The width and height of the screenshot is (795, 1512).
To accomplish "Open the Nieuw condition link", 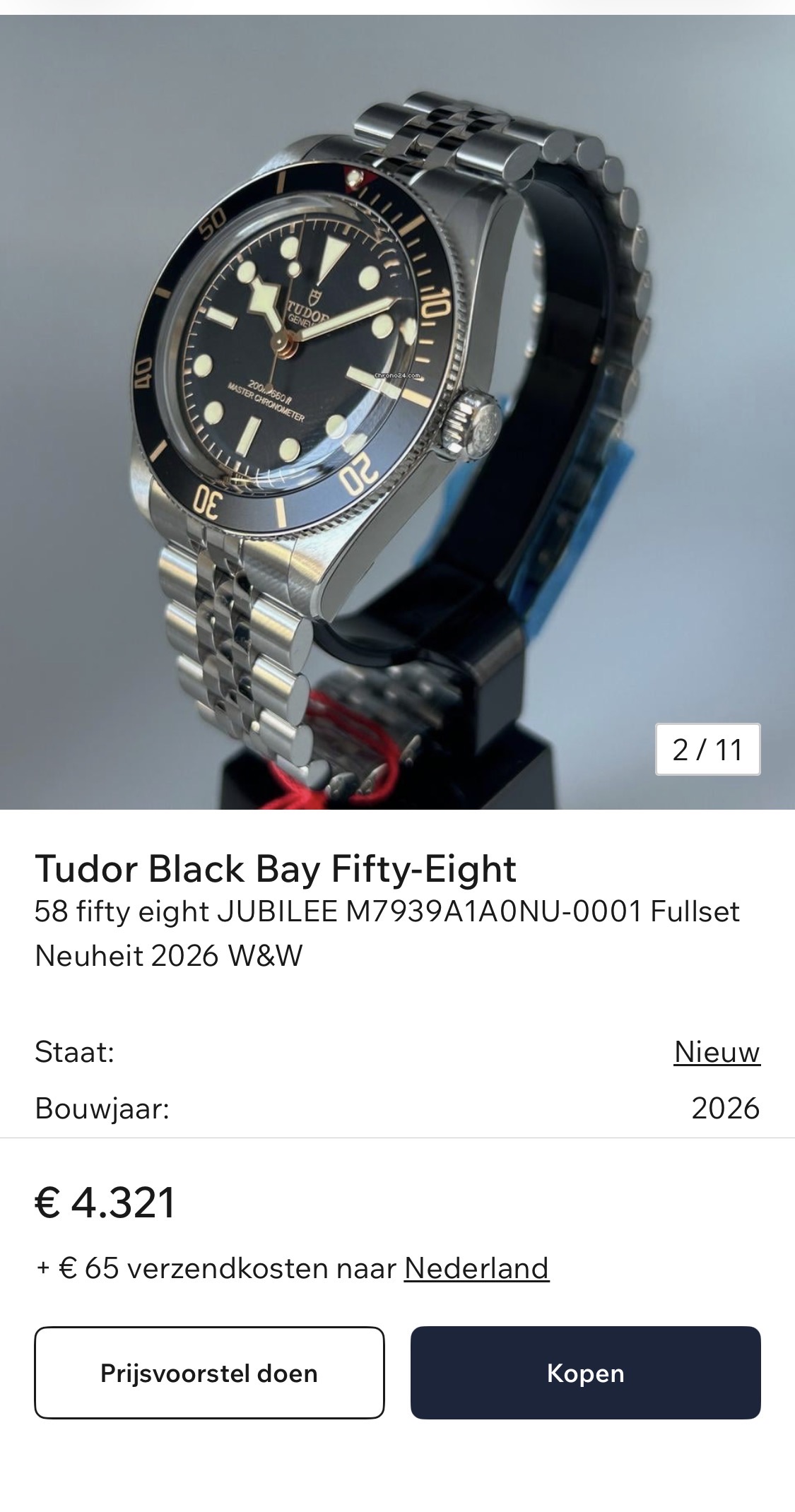I will click(717, 1051).
